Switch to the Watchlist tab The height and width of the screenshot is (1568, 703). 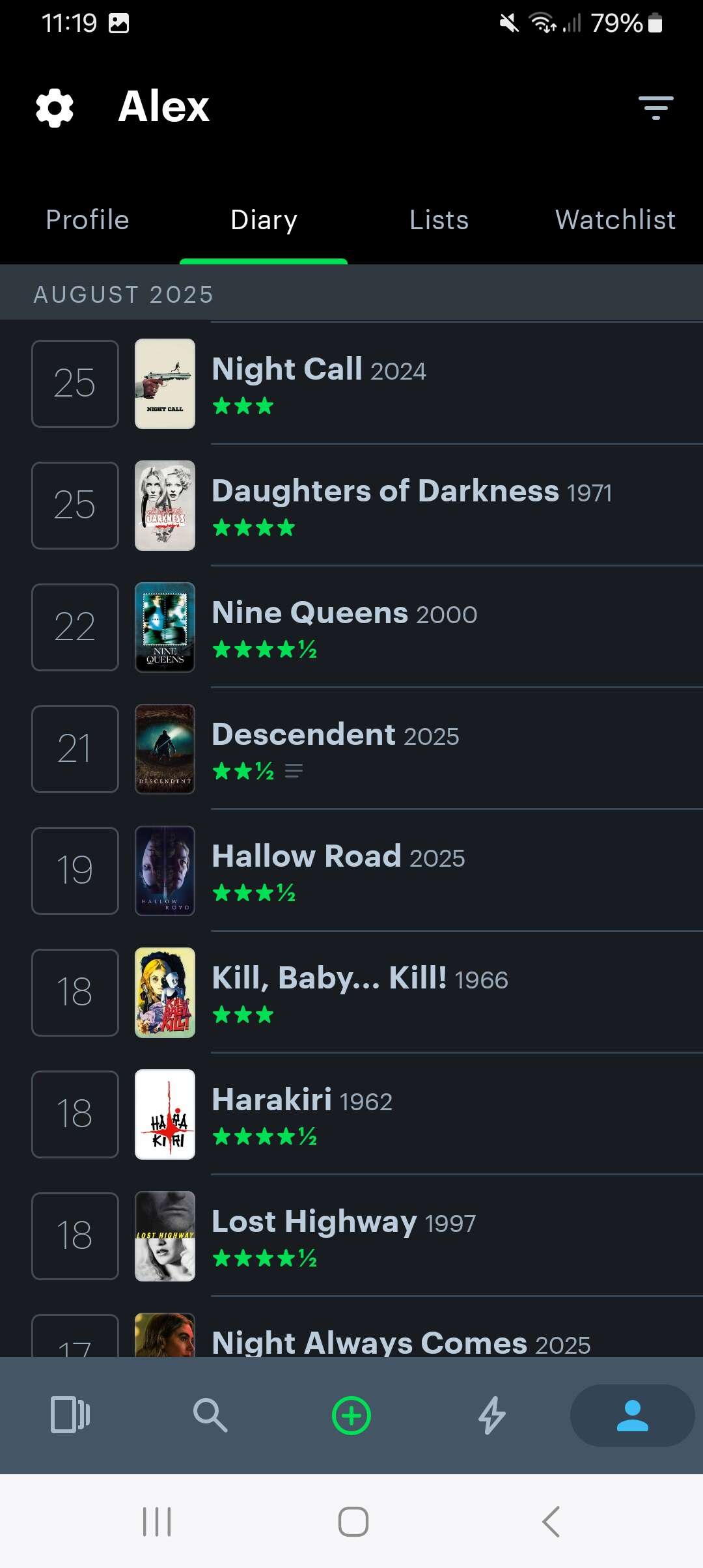615,220
